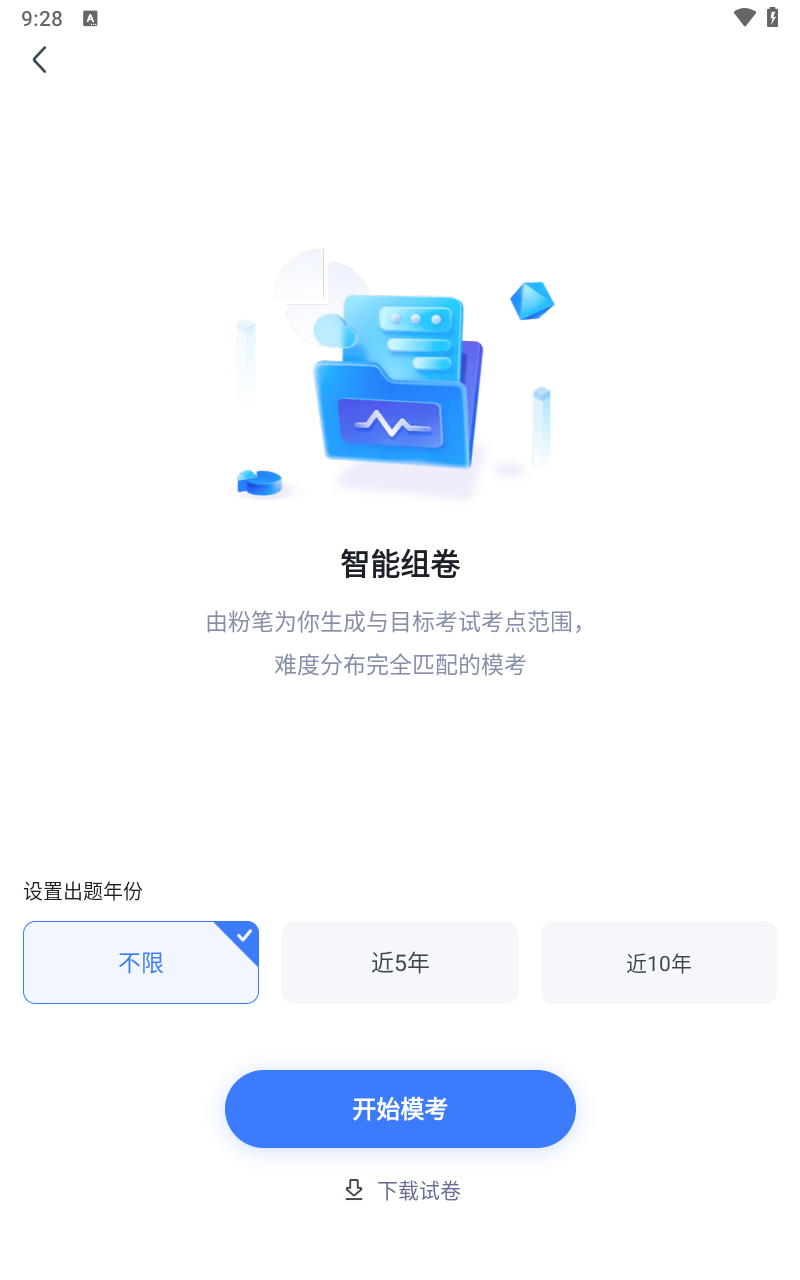Click the blue diamond shape in the illustration

pos(531,301)
